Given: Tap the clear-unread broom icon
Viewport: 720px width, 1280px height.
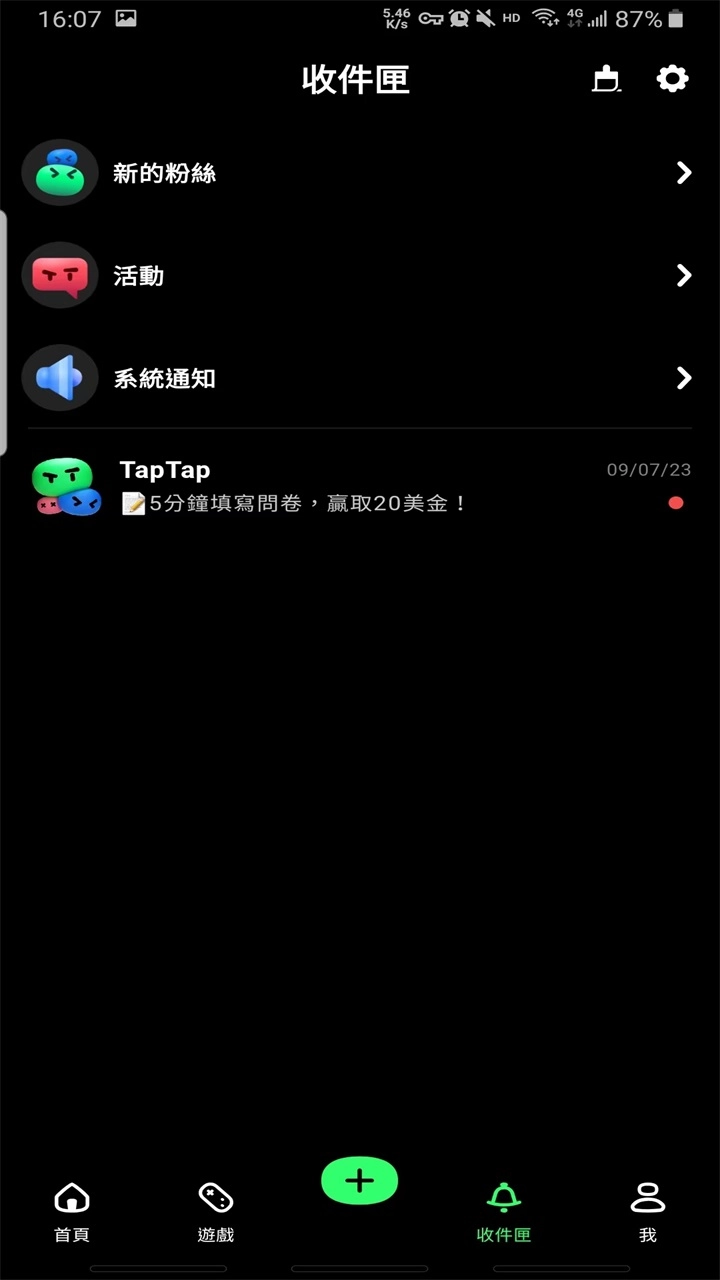Looking at the screenshot, I should coord(606,79).
